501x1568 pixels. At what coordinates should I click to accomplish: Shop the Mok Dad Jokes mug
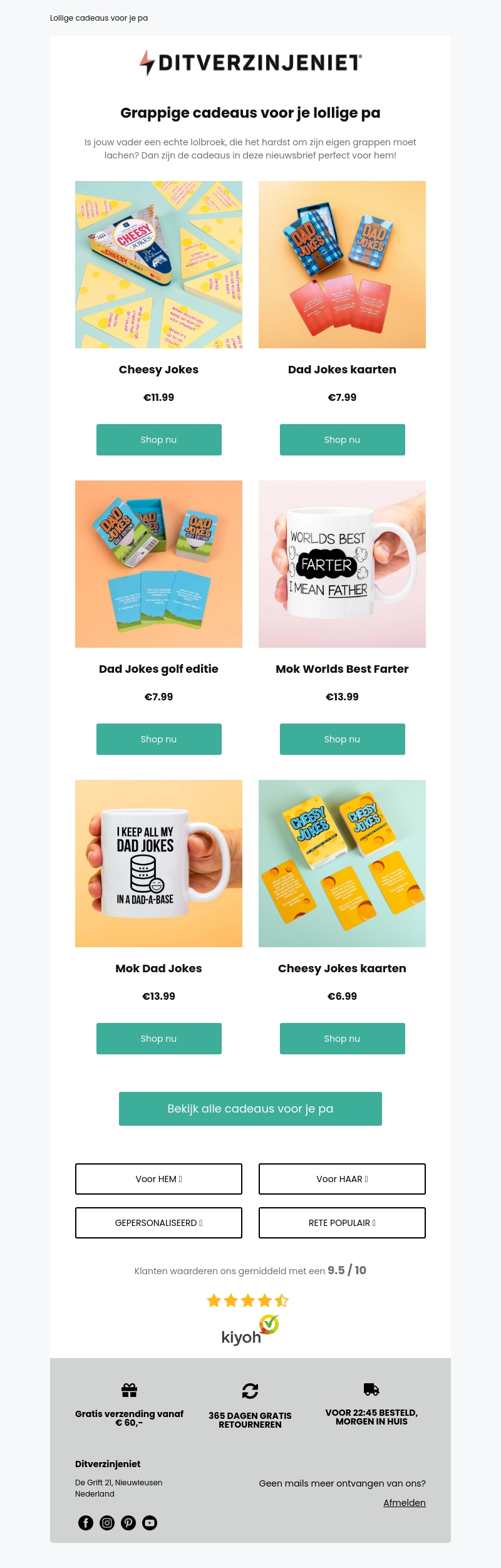pos(158,1039)
